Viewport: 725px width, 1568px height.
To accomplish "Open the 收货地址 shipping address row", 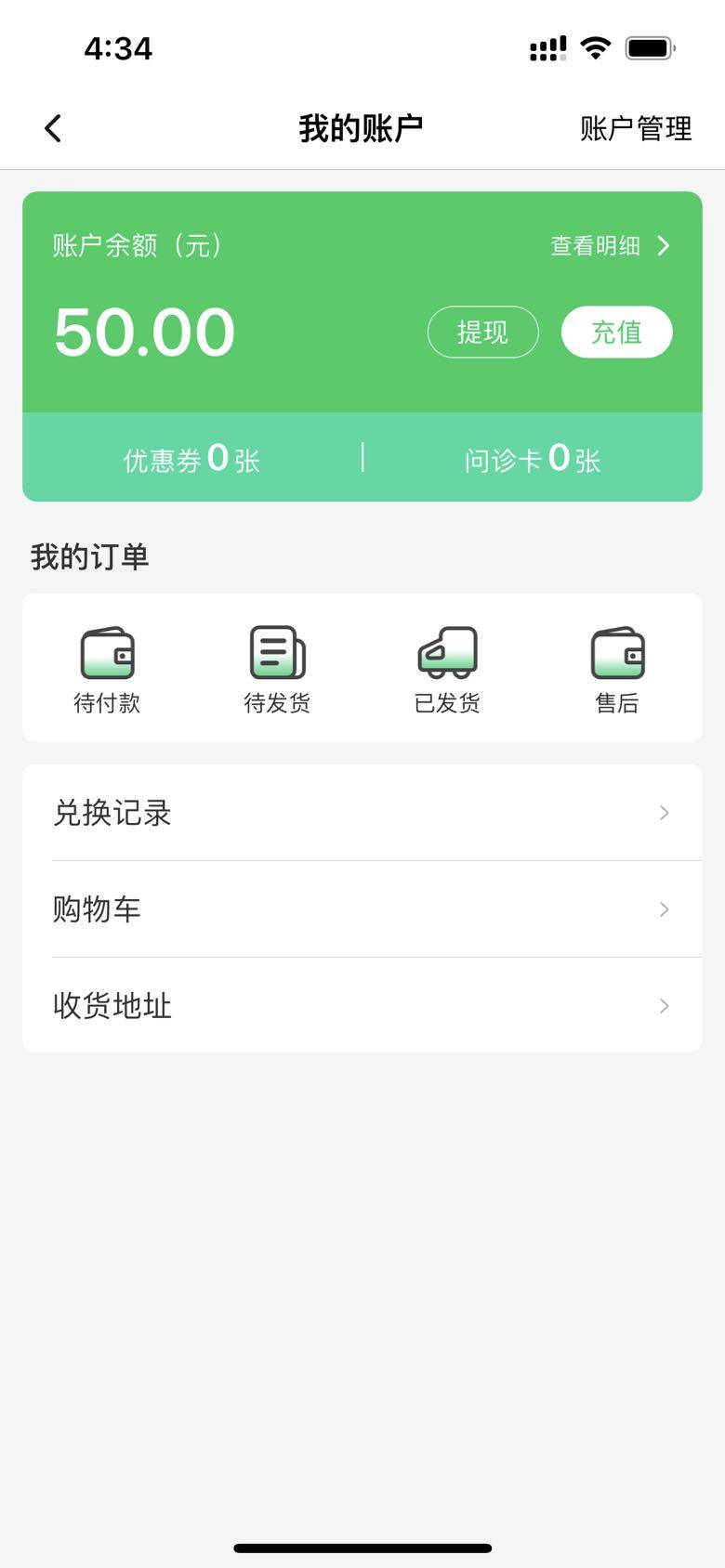I will click(362, 1006).
